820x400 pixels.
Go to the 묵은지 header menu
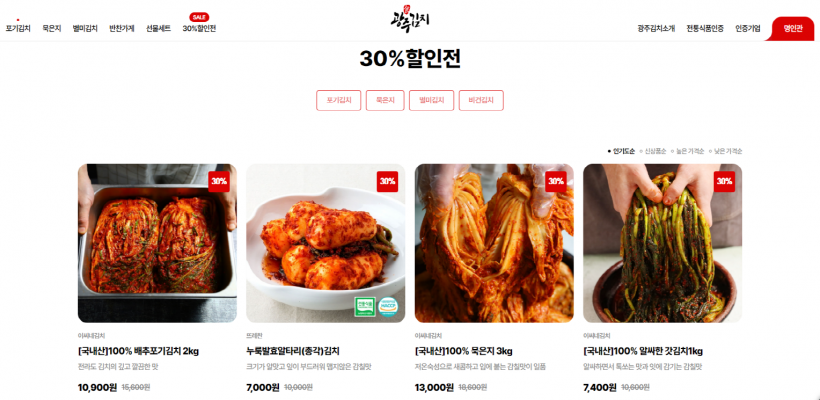(x=51, y=28)
